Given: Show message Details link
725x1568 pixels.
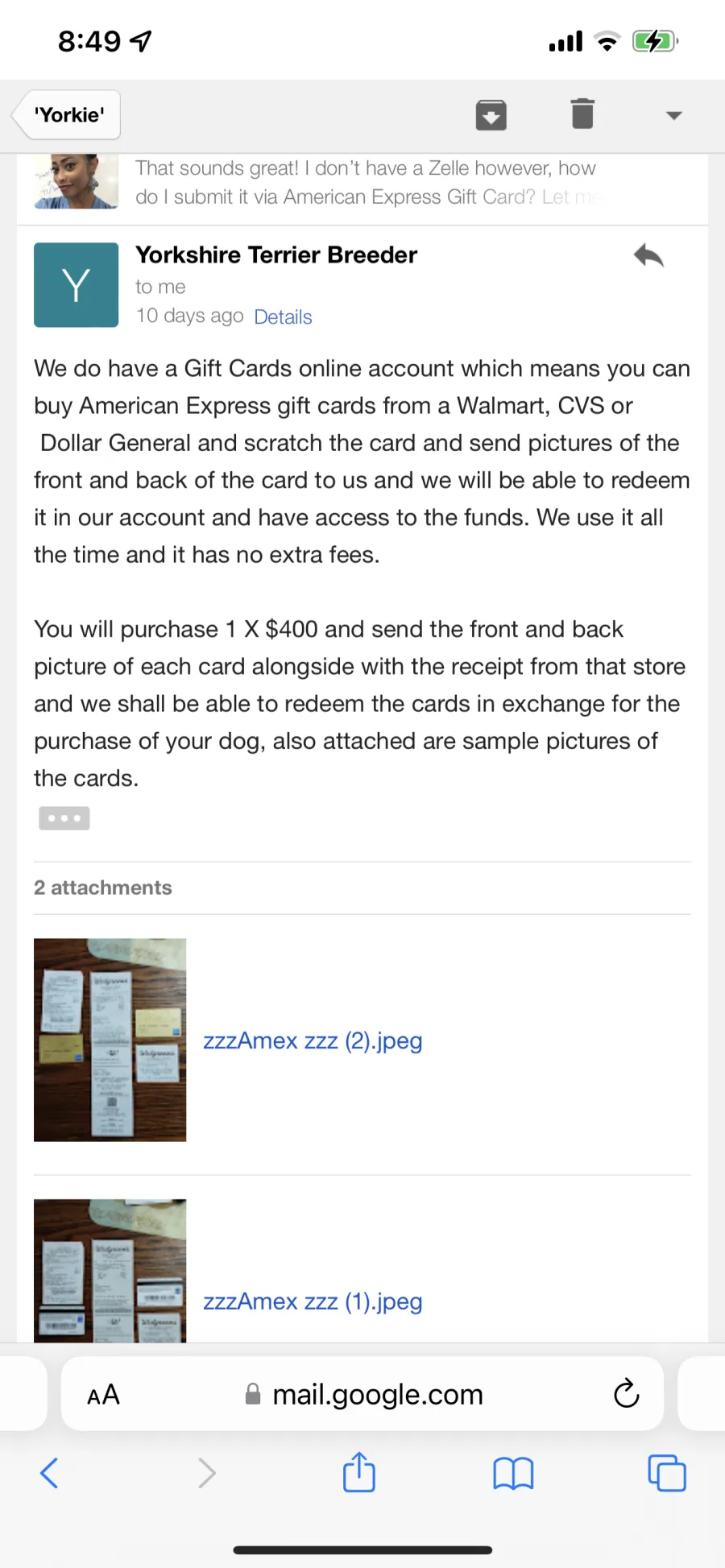Looking at the screenshot, I should (283, 316).
